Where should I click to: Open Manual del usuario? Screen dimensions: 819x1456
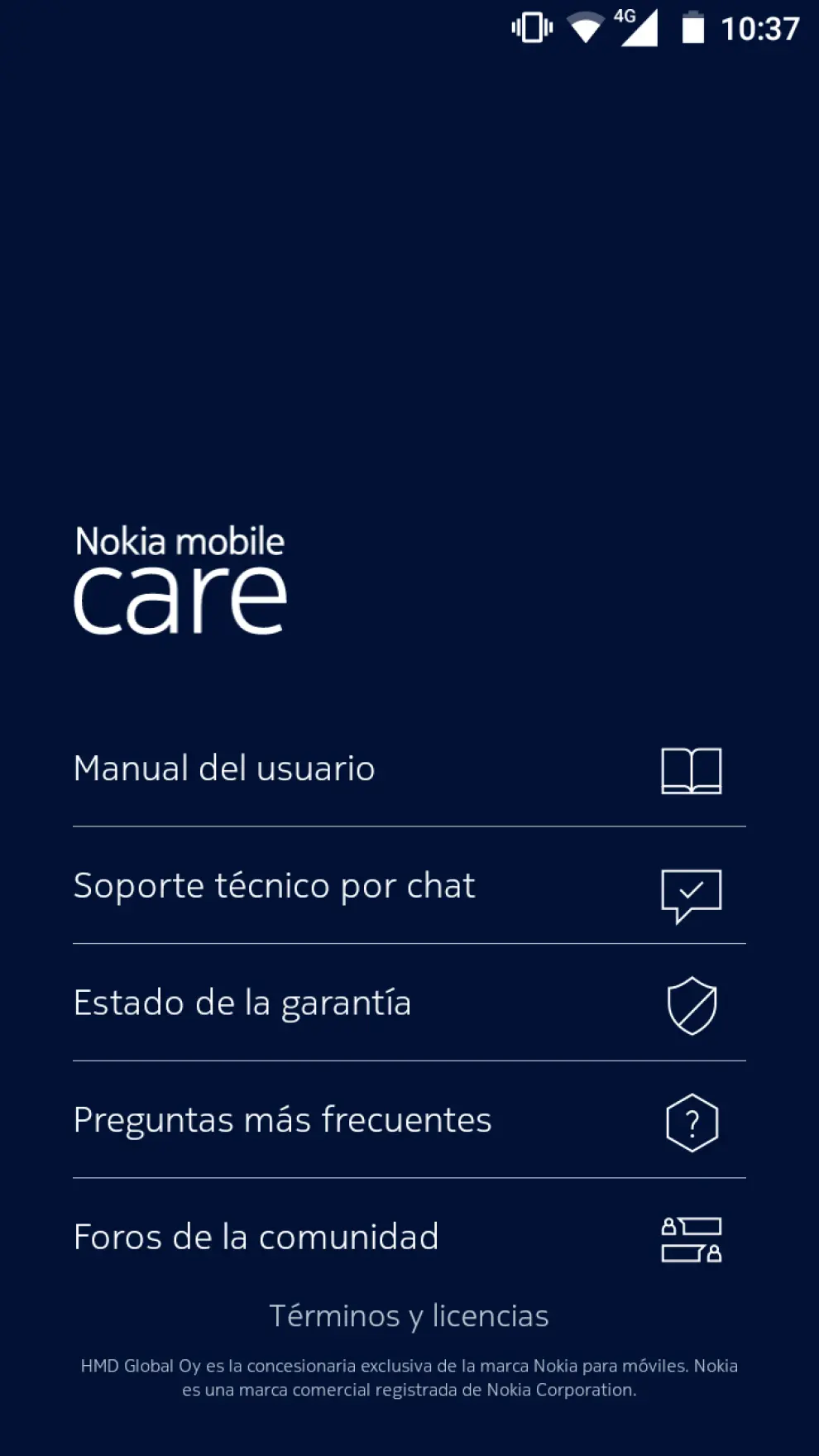[x=409, y=769]
